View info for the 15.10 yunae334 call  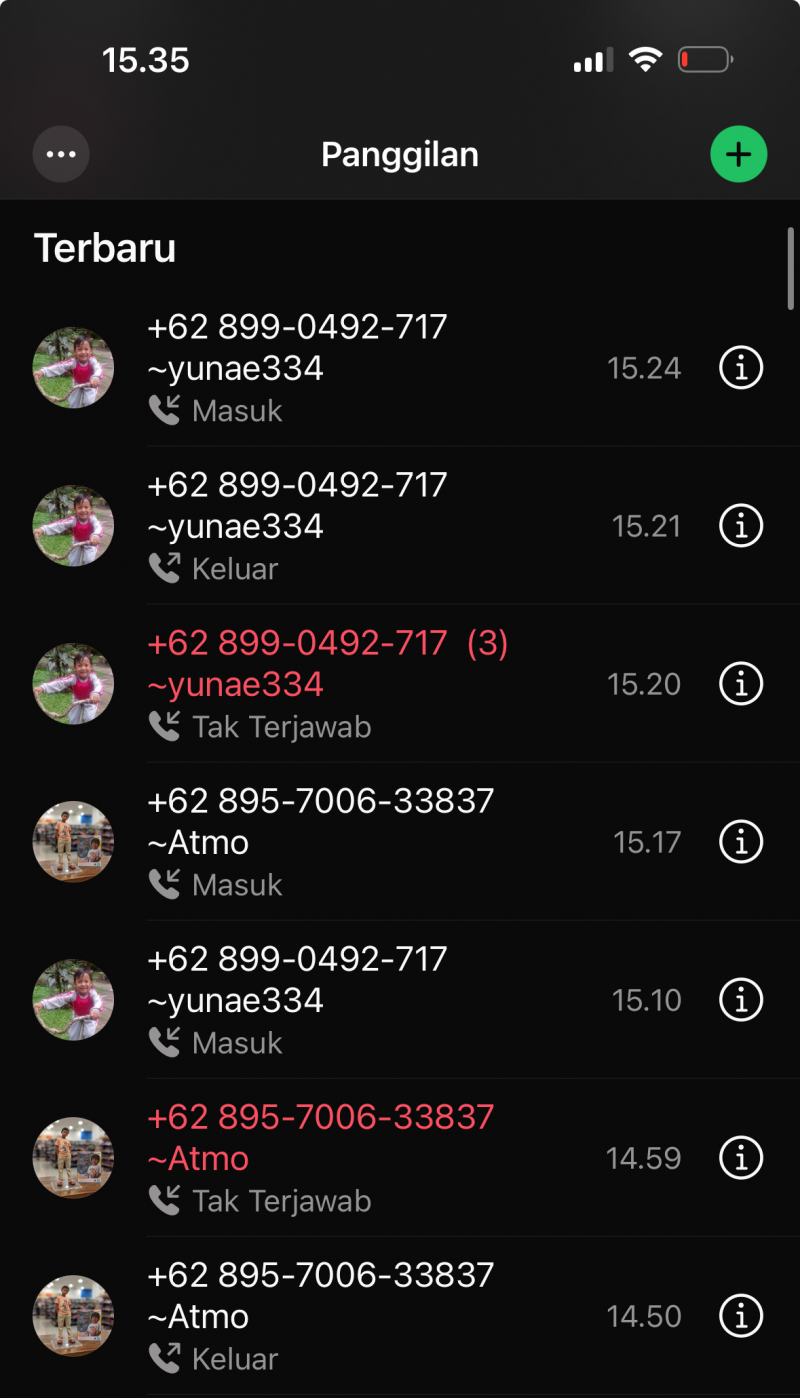click(x=741, y=1000)
